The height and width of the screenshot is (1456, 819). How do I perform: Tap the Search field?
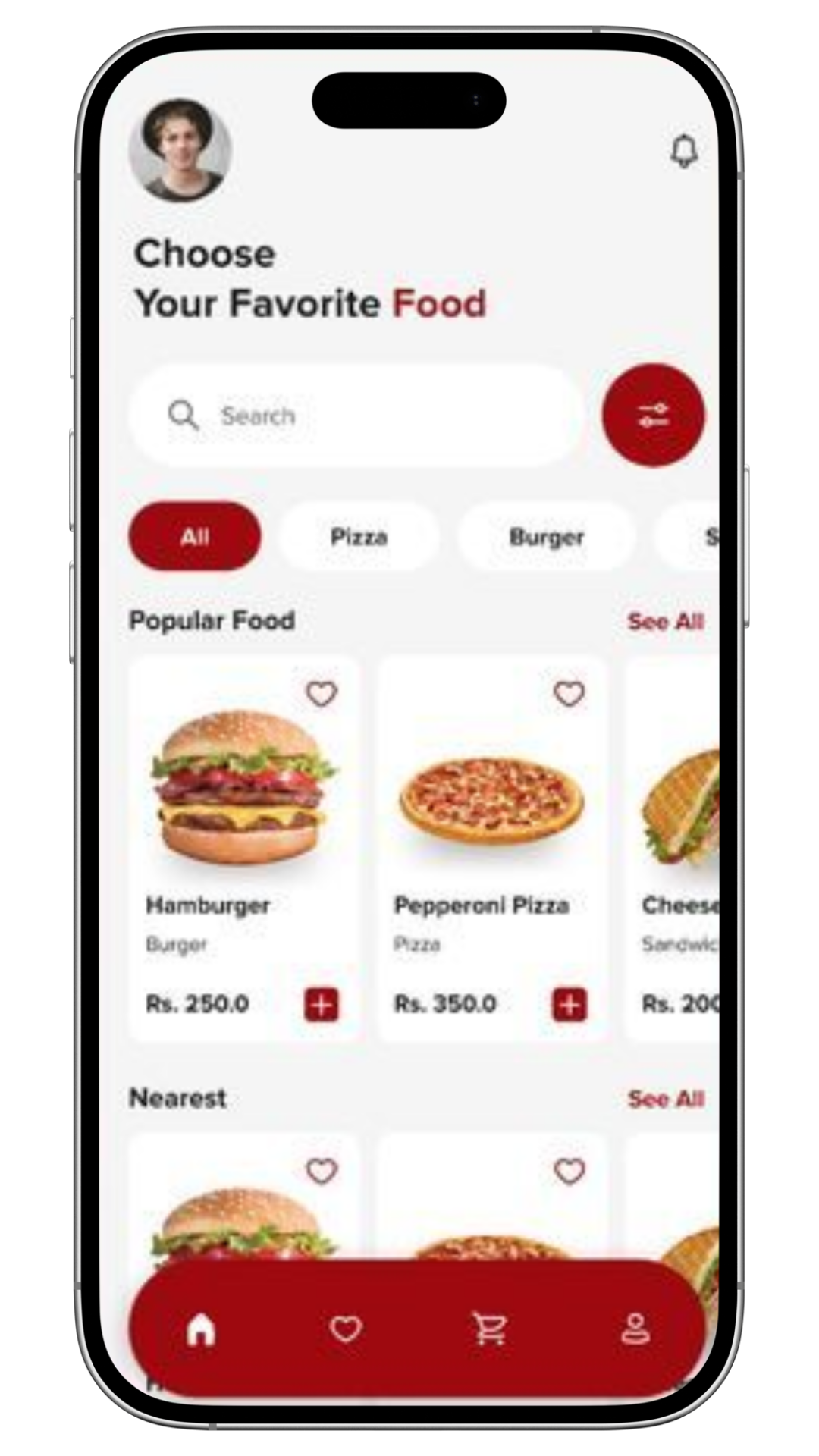356,416
